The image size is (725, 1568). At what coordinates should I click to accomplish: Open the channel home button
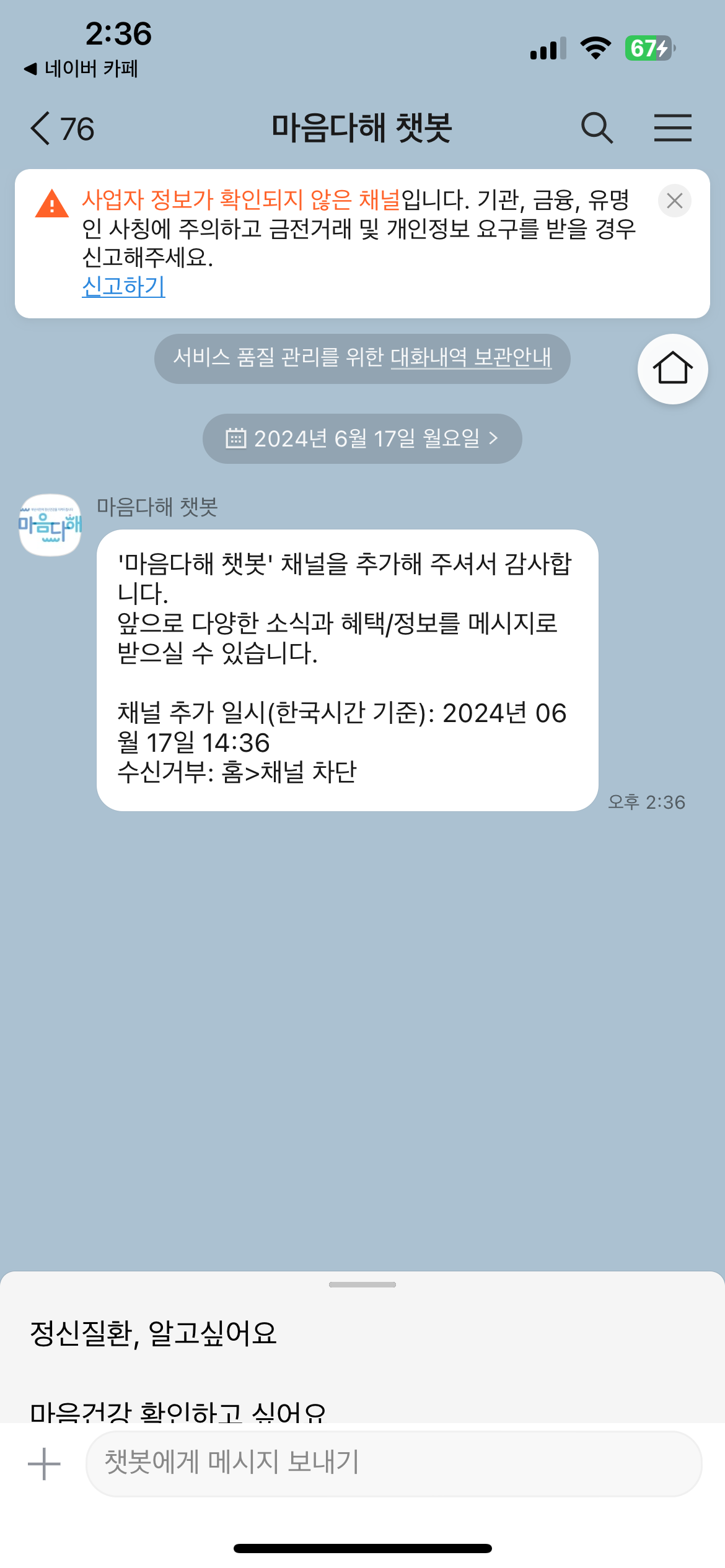pyautogui.click(x=672, y=368)
